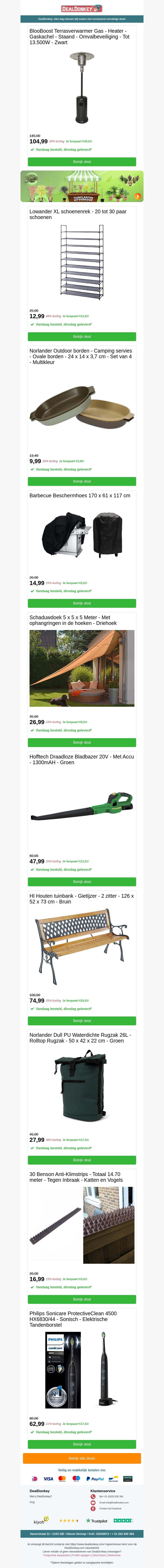
Task: Tap the orange Bekijk alle deals button
Action: point(82,1458)
